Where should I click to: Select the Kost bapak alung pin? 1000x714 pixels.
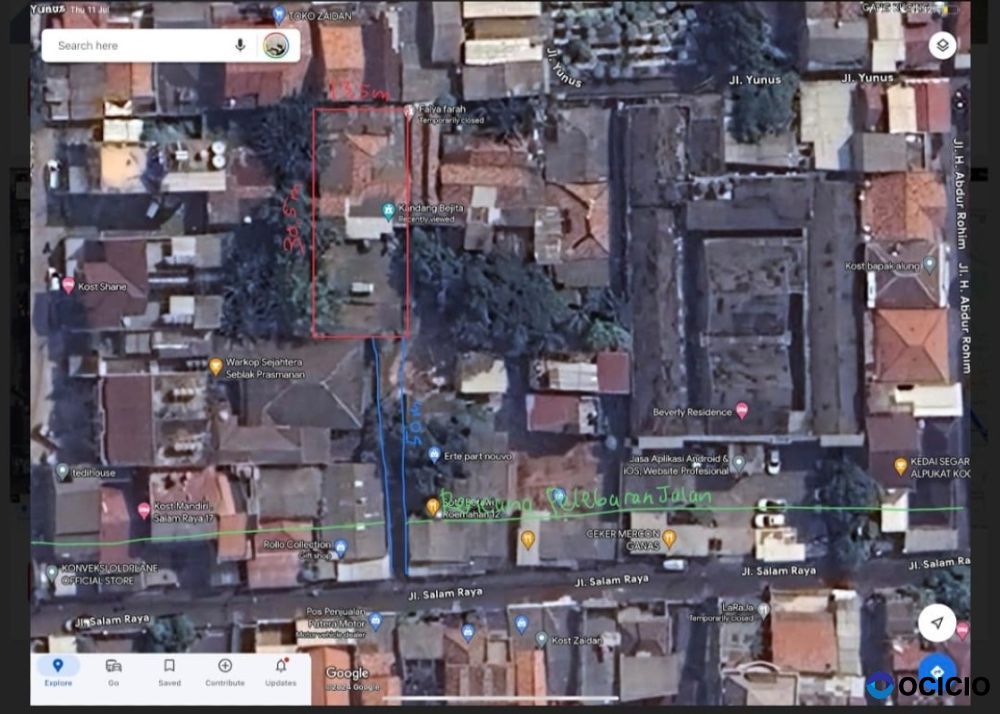[930, 265]
